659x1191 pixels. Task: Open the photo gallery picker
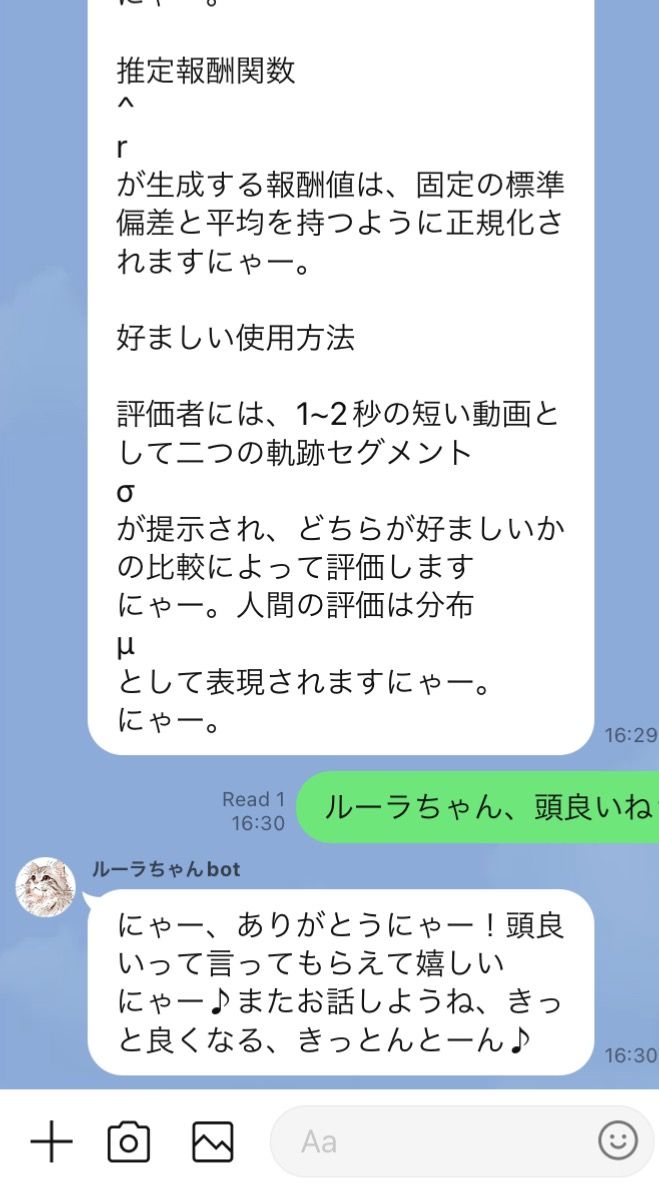point(213,1141)
